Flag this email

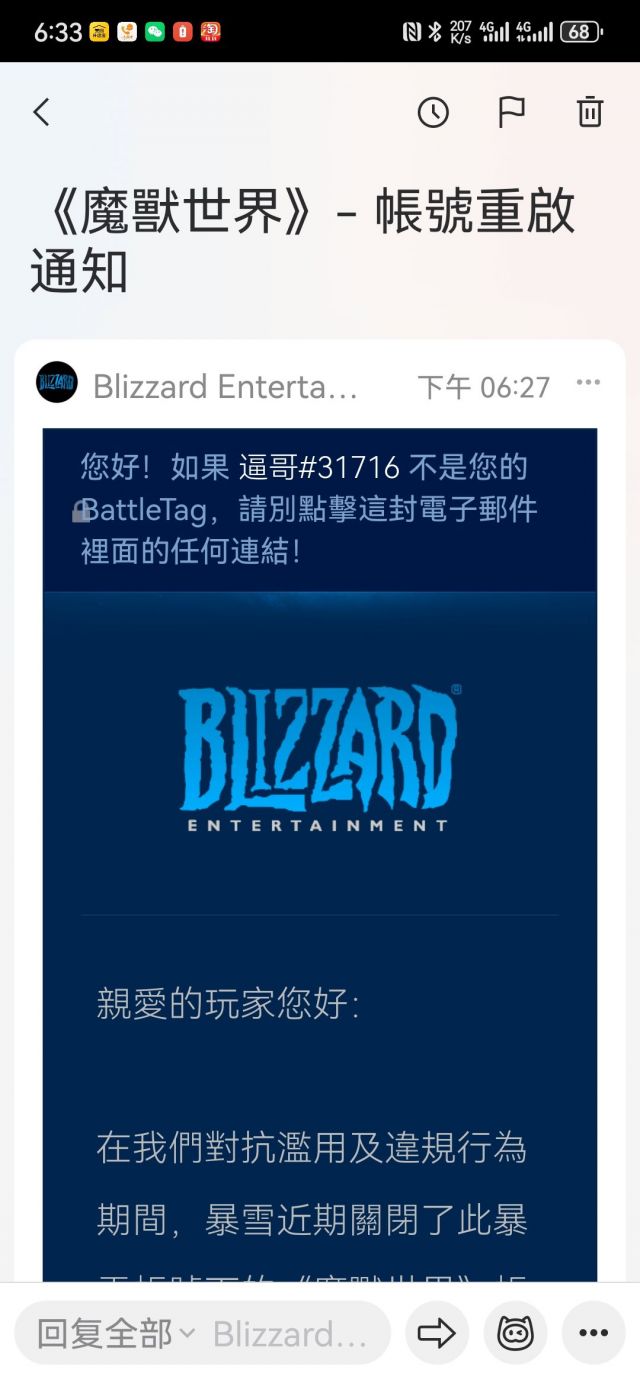(x=511, y=112)
